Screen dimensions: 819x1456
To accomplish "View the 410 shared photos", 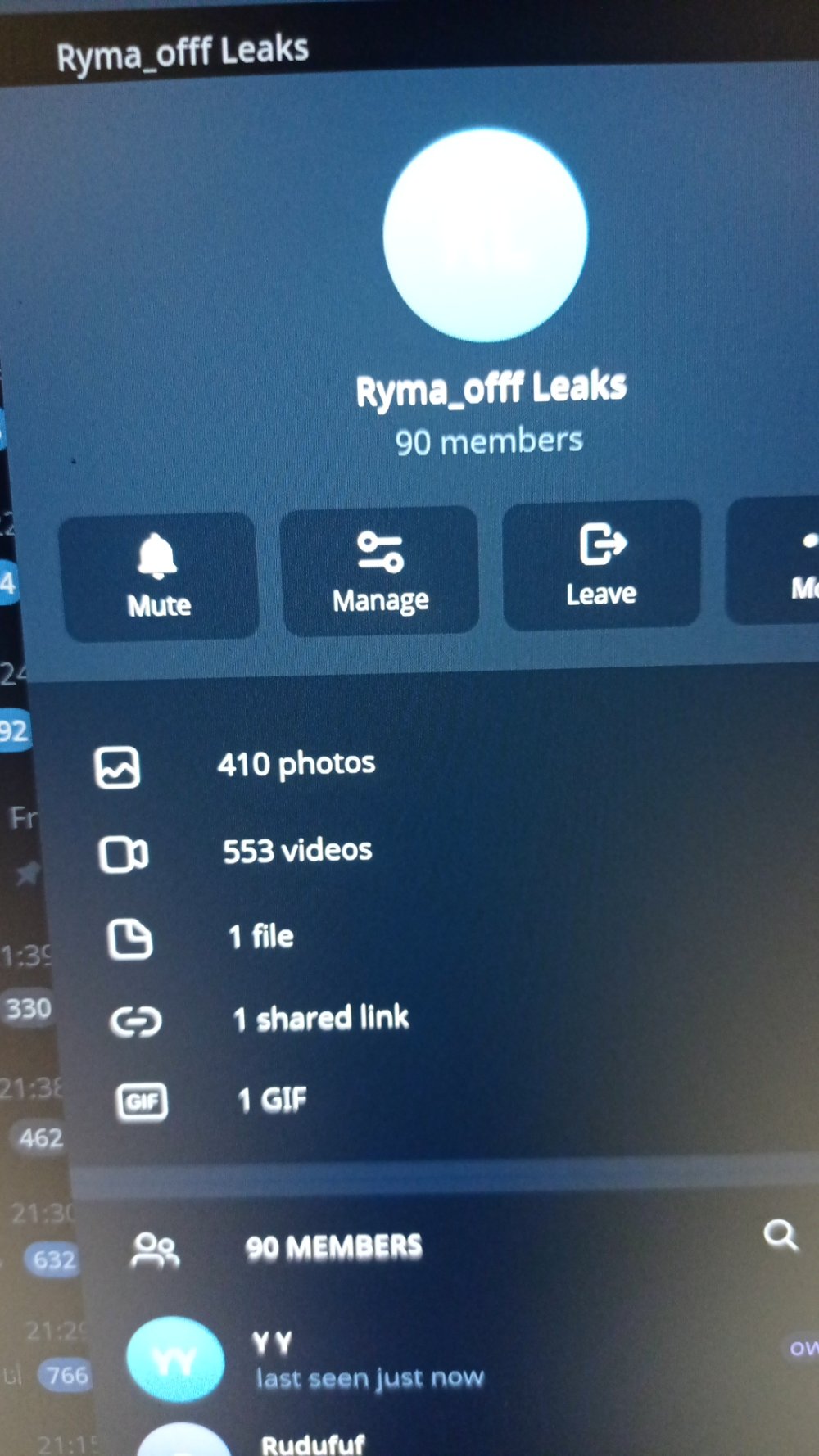I will tap(296, 765).
